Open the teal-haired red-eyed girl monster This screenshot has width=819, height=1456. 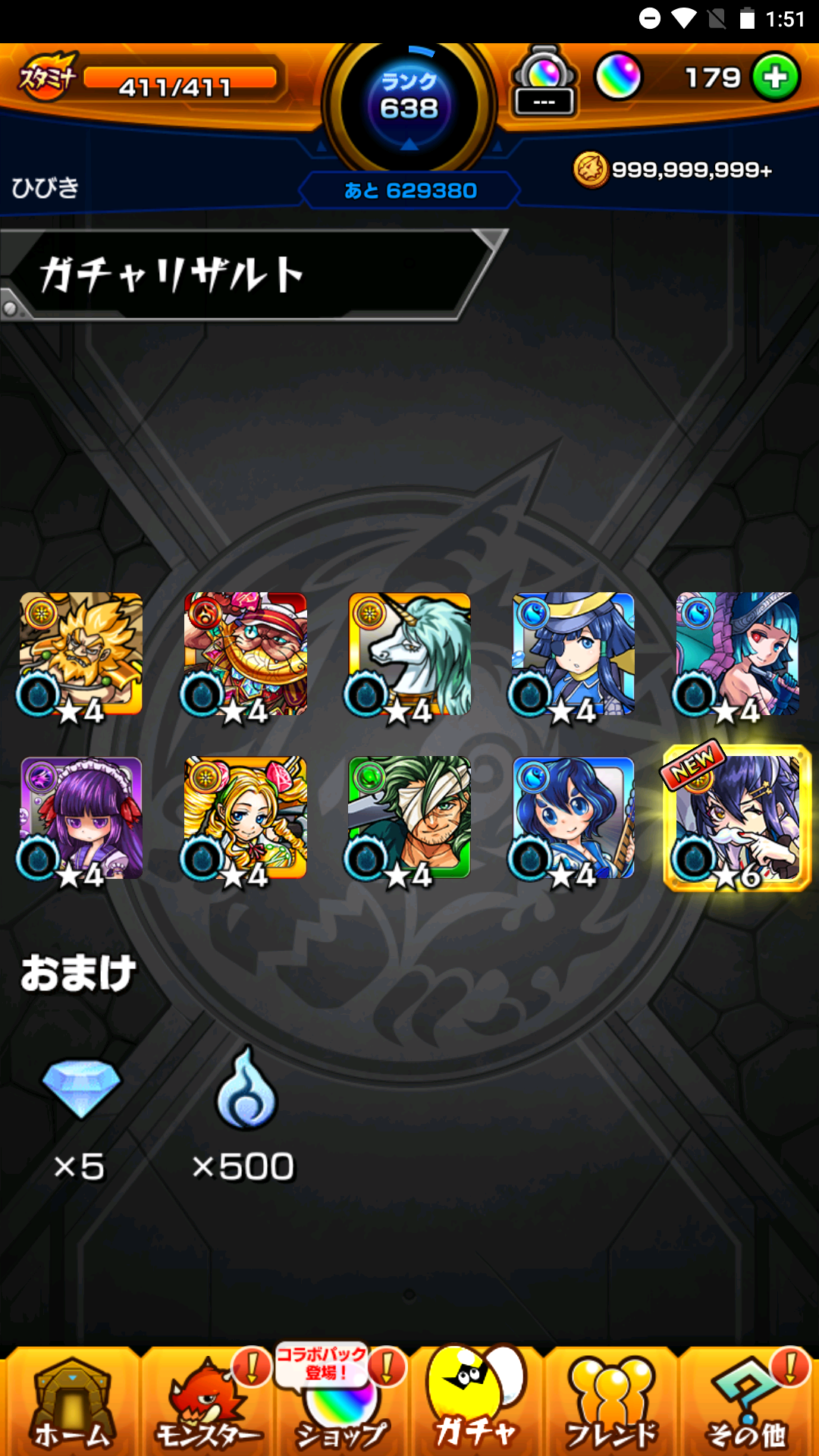tap(737, 654)
